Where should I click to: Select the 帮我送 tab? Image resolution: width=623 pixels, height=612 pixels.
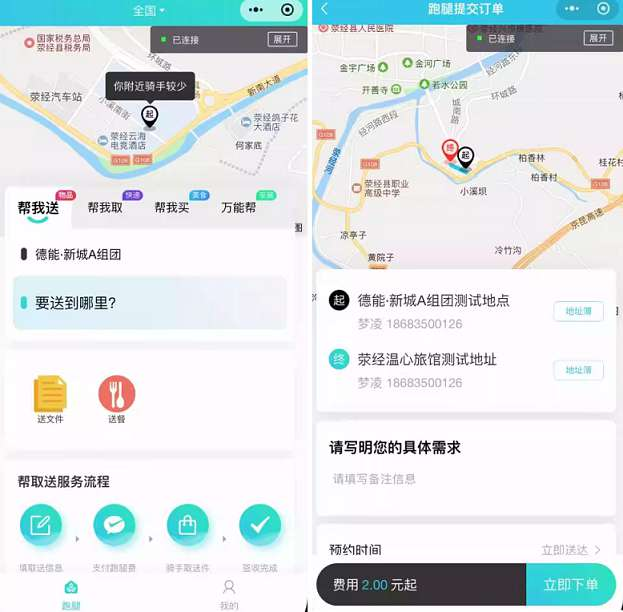tap(38, 208)
